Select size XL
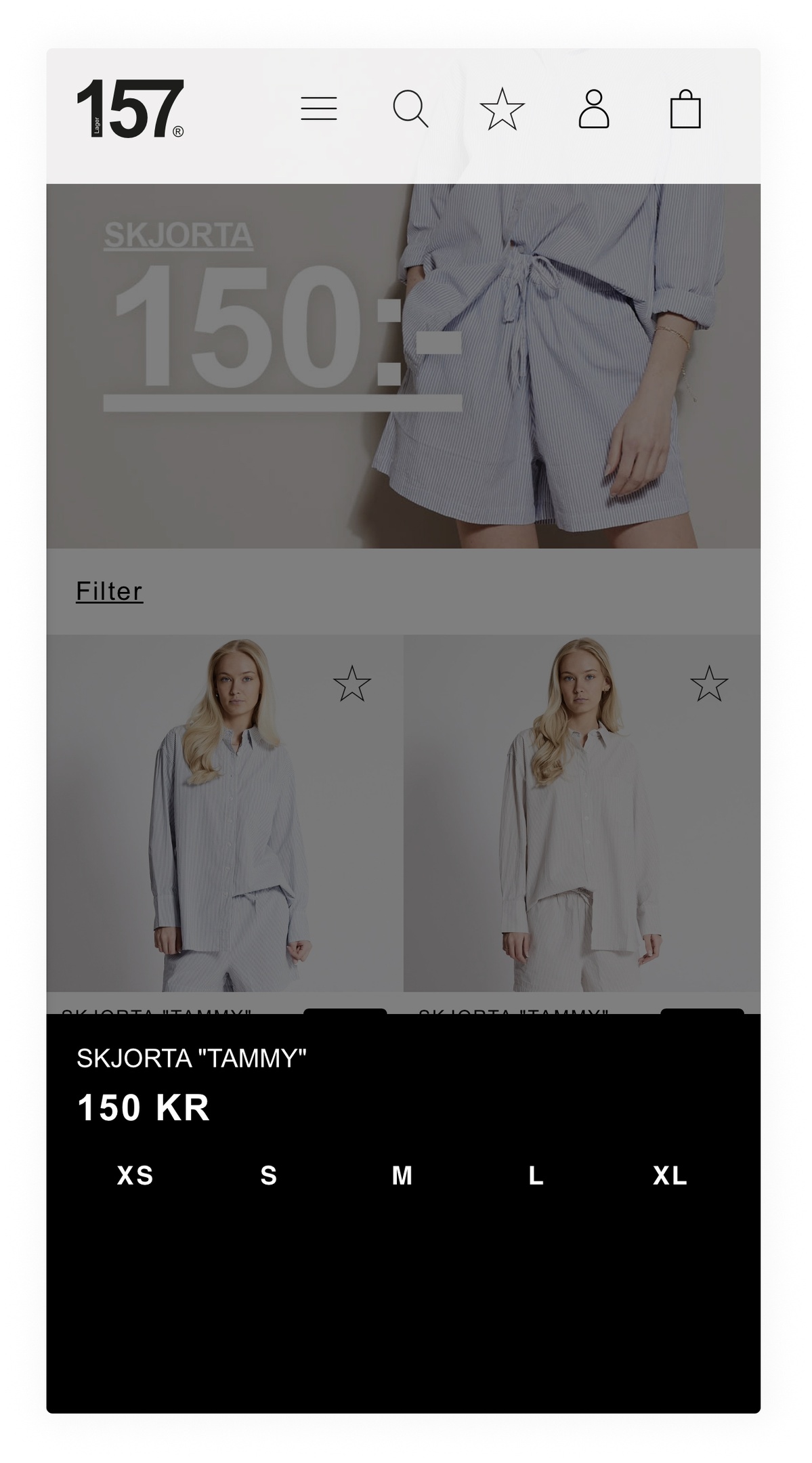This screenshot has height=1463, width=812. [670, 1176]
